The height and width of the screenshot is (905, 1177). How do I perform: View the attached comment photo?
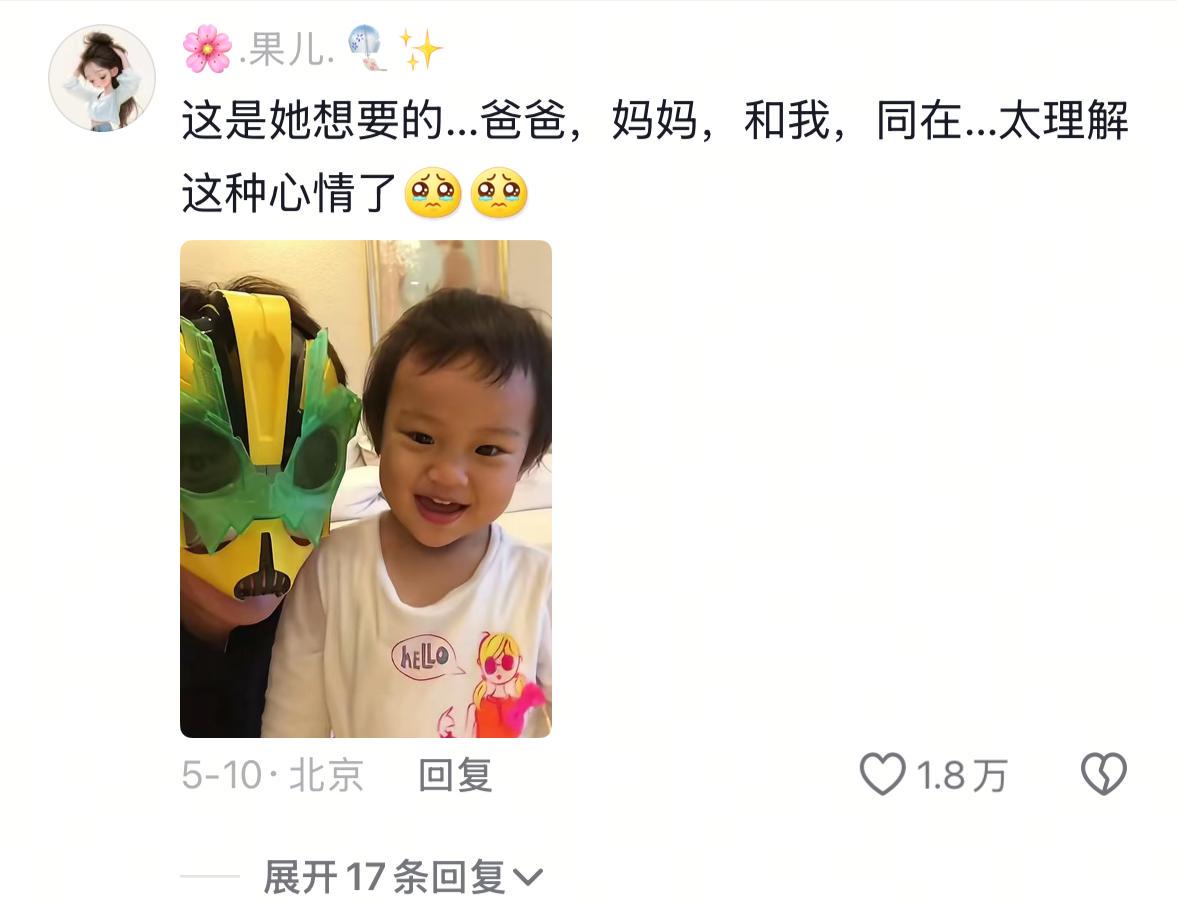coord(365,488)
